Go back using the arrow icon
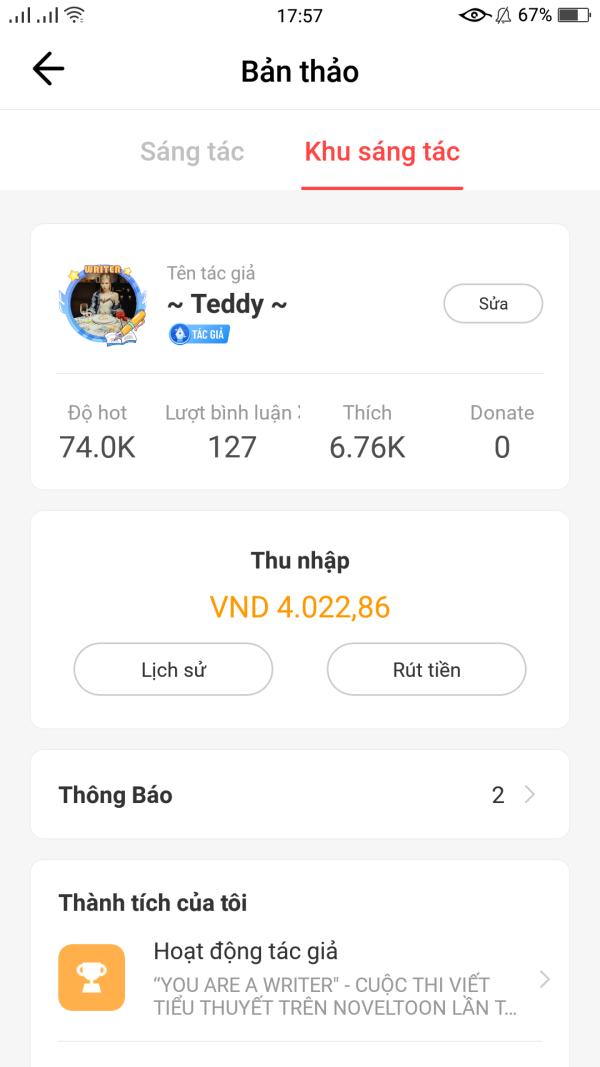 48,69
